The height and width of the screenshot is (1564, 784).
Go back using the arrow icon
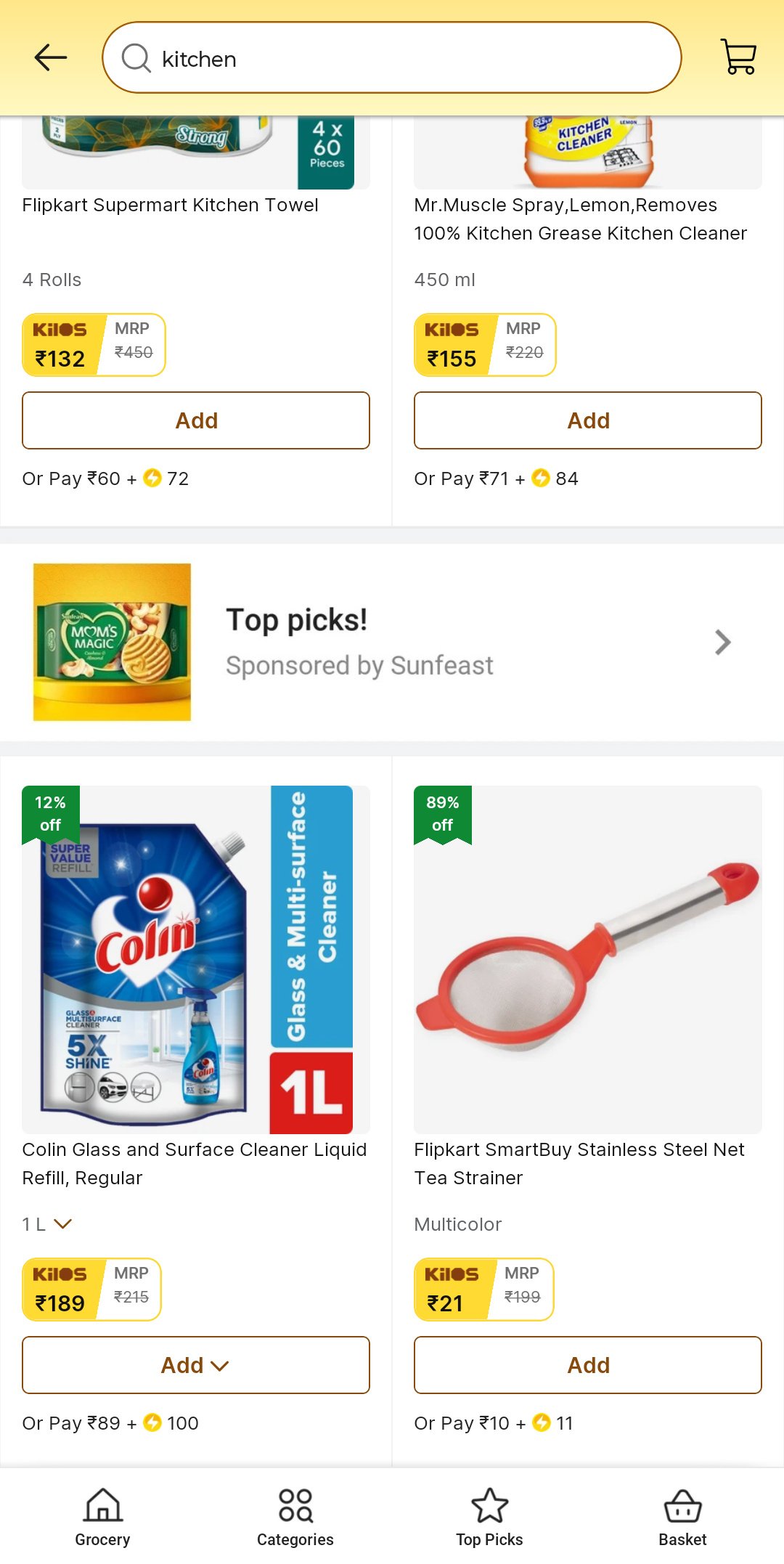click(x=51, y=57)
